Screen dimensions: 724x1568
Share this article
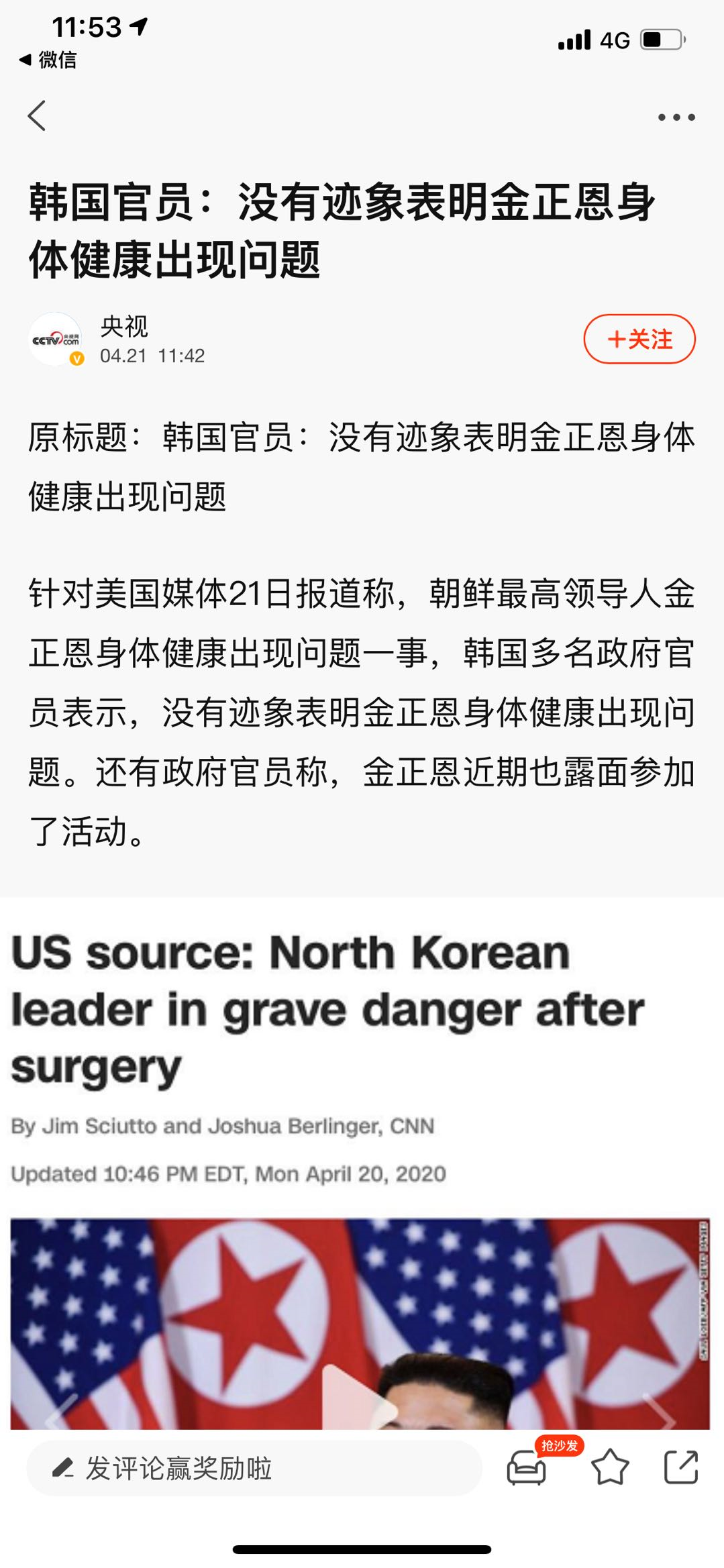(681, 1467)
